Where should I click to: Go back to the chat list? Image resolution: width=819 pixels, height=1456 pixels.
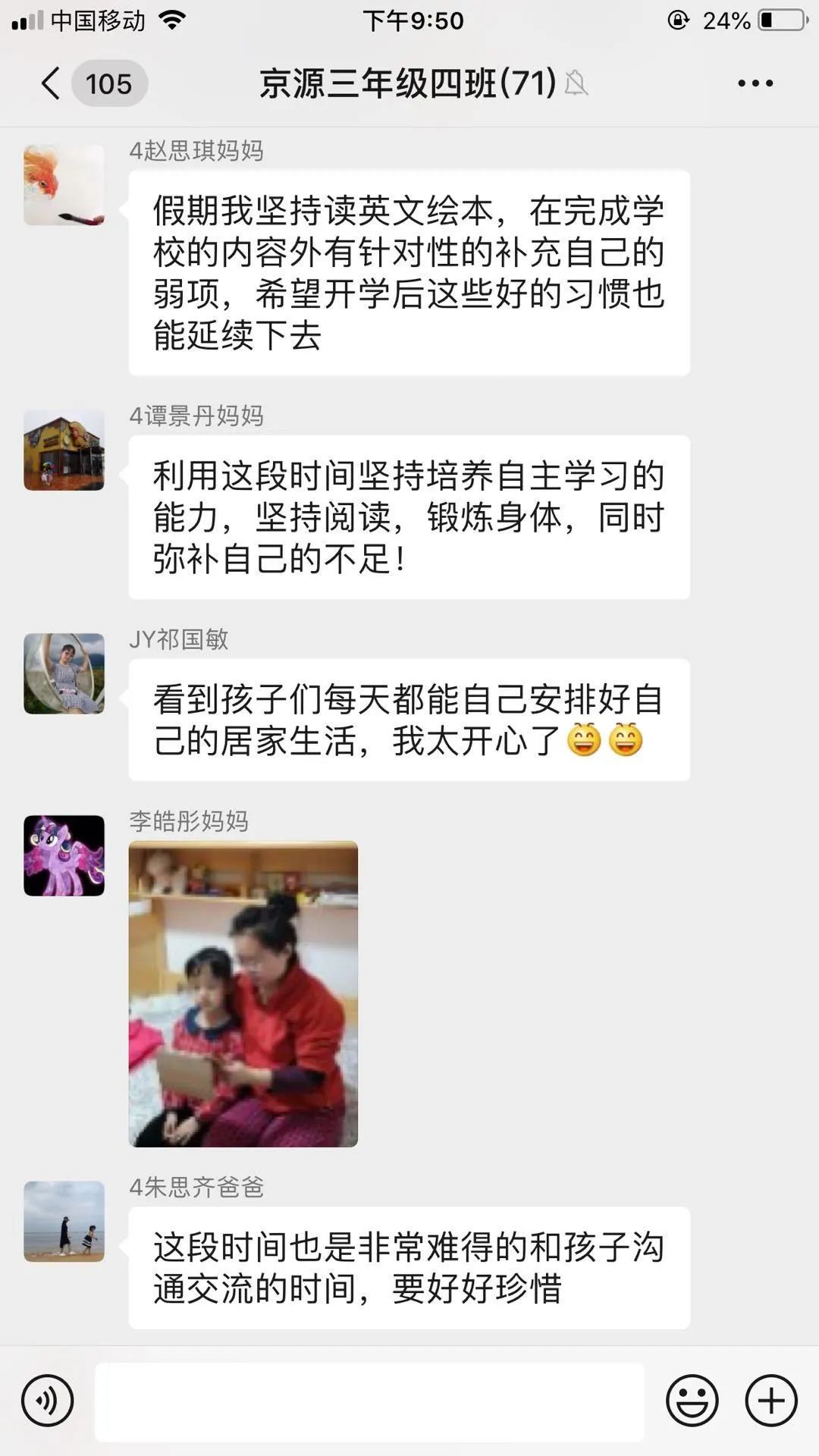(x=51, y=83)
